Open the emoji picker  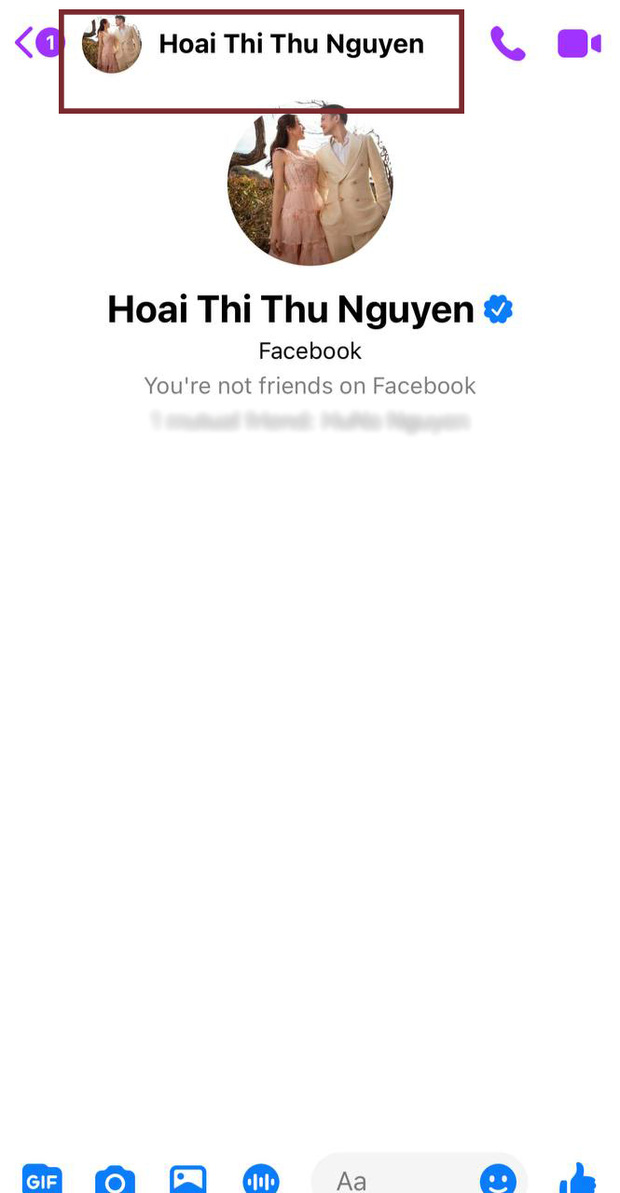click(497, 1179)
